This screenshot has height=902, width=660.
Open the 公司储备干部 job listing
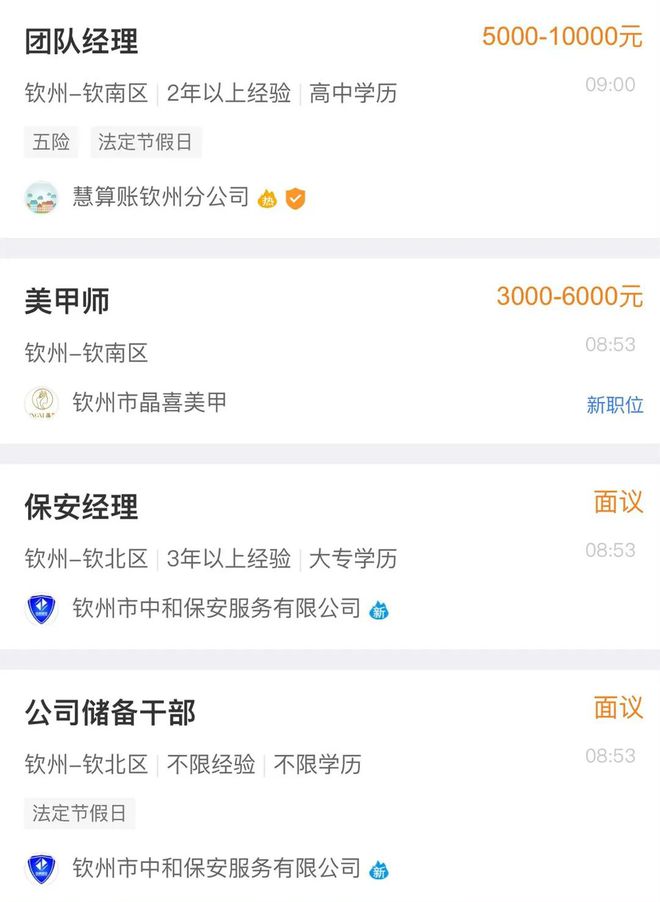110,712
